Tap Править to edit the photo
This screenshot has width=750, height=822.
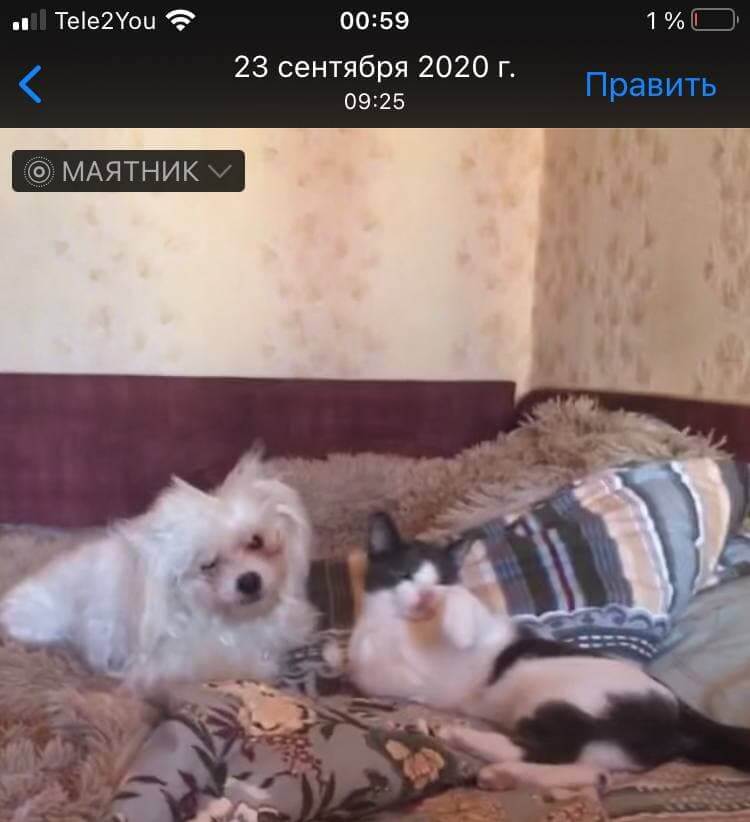650,85
